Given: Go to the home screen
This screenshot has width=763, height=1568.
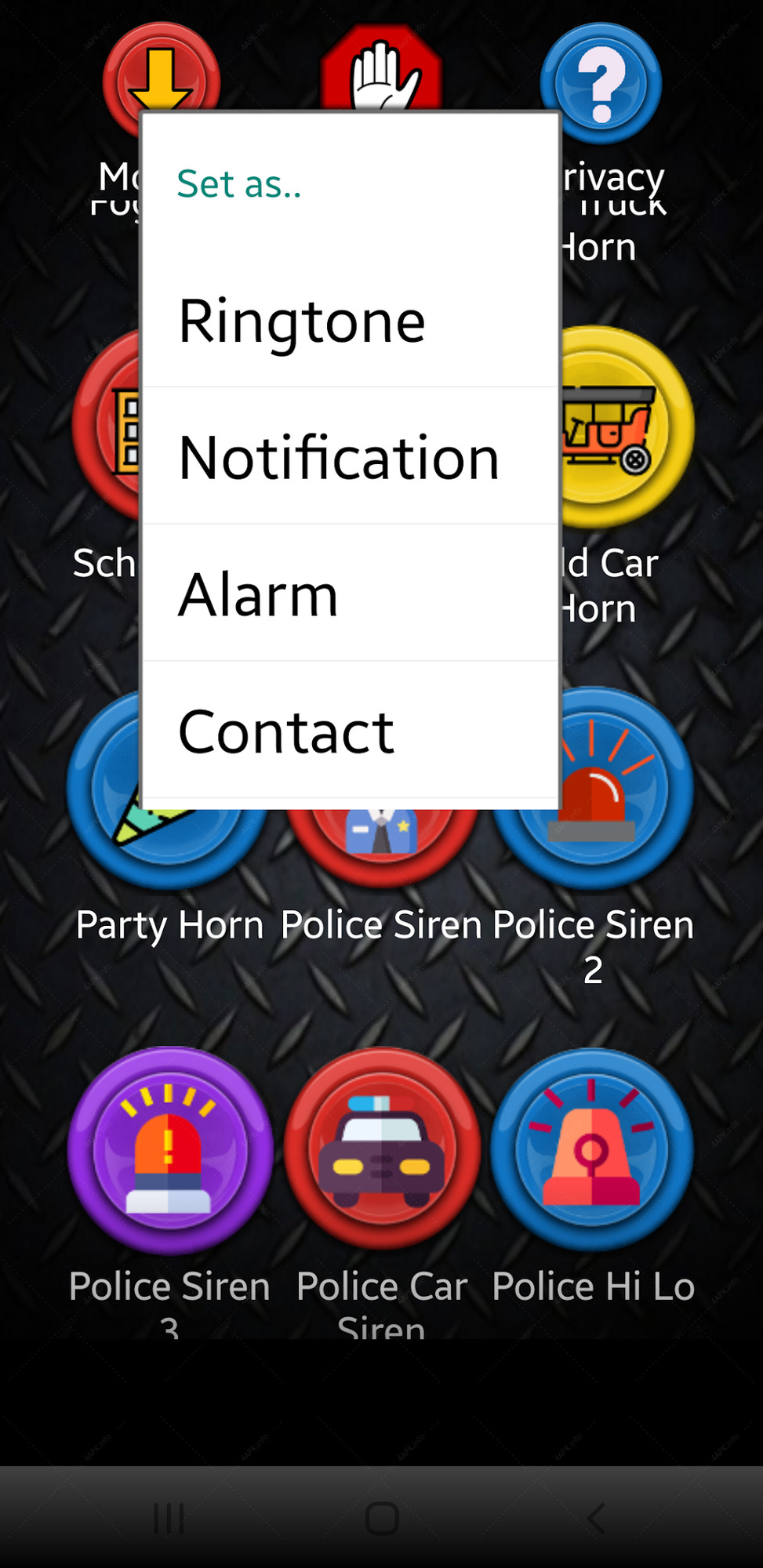Looking at the screenshot, I should point(382,1519).
